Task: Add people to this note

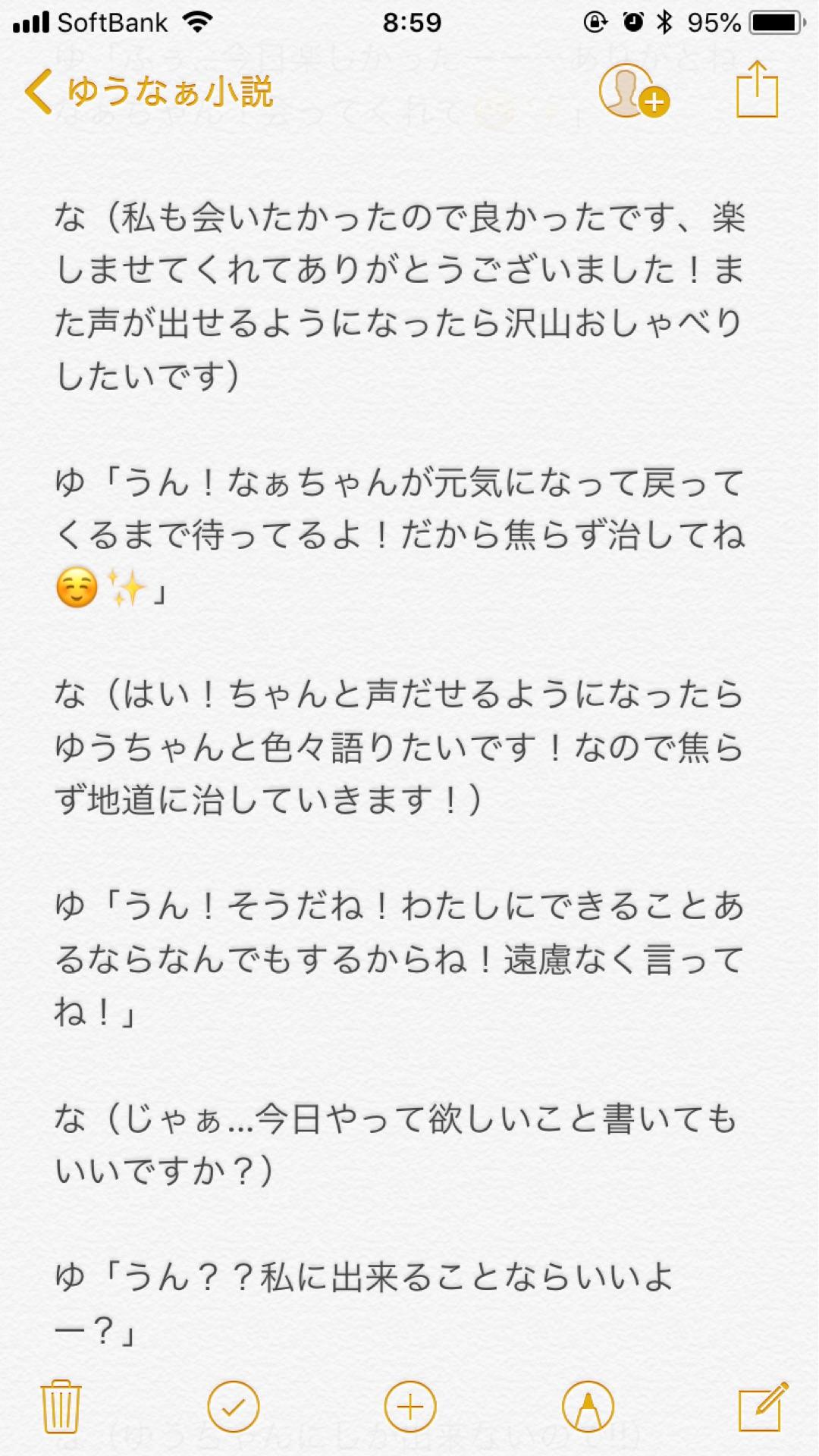Action: click(x=633, y=92)
